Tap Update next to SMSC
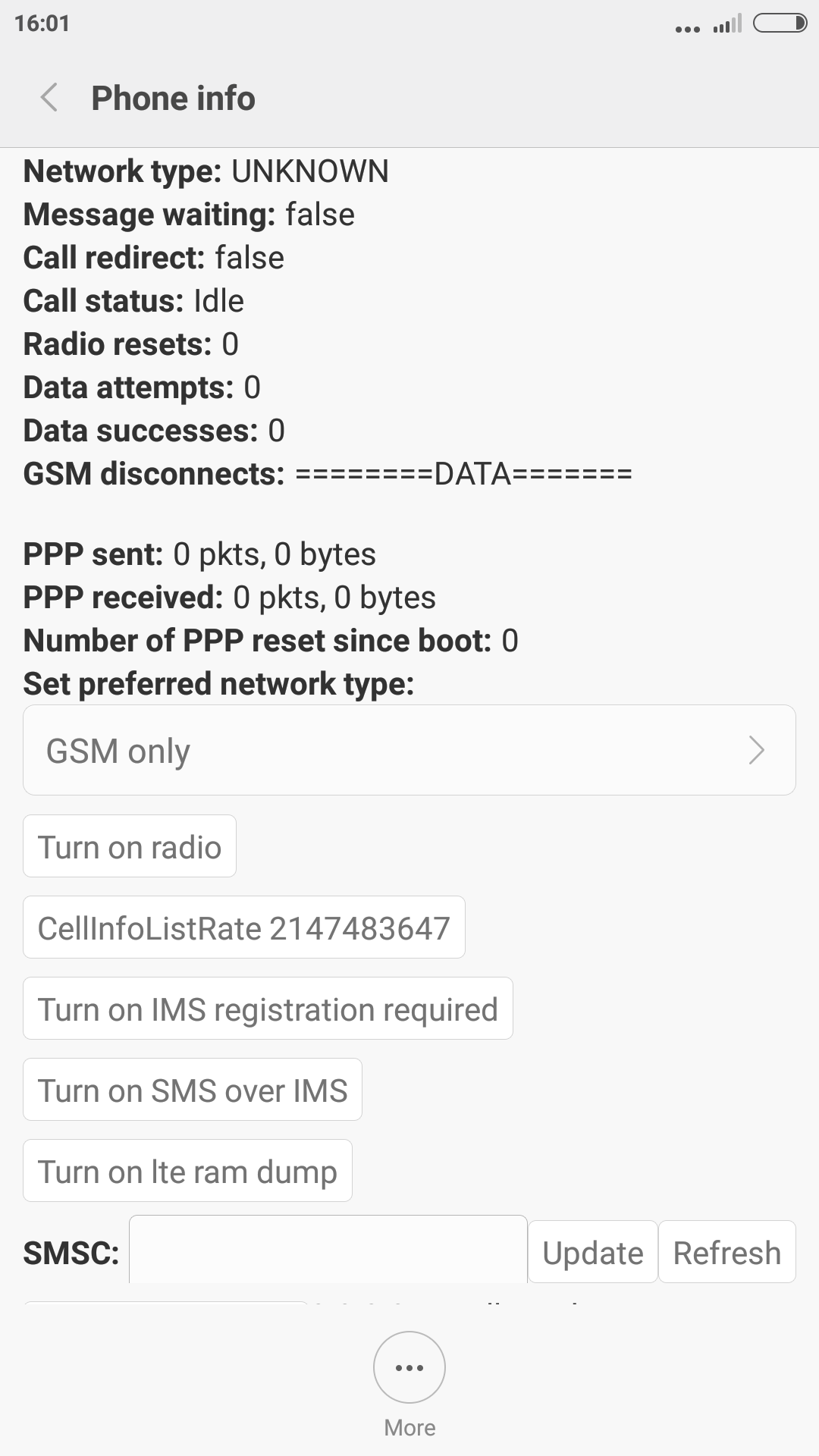819x1456 pixels. (x=593, y=1253)
